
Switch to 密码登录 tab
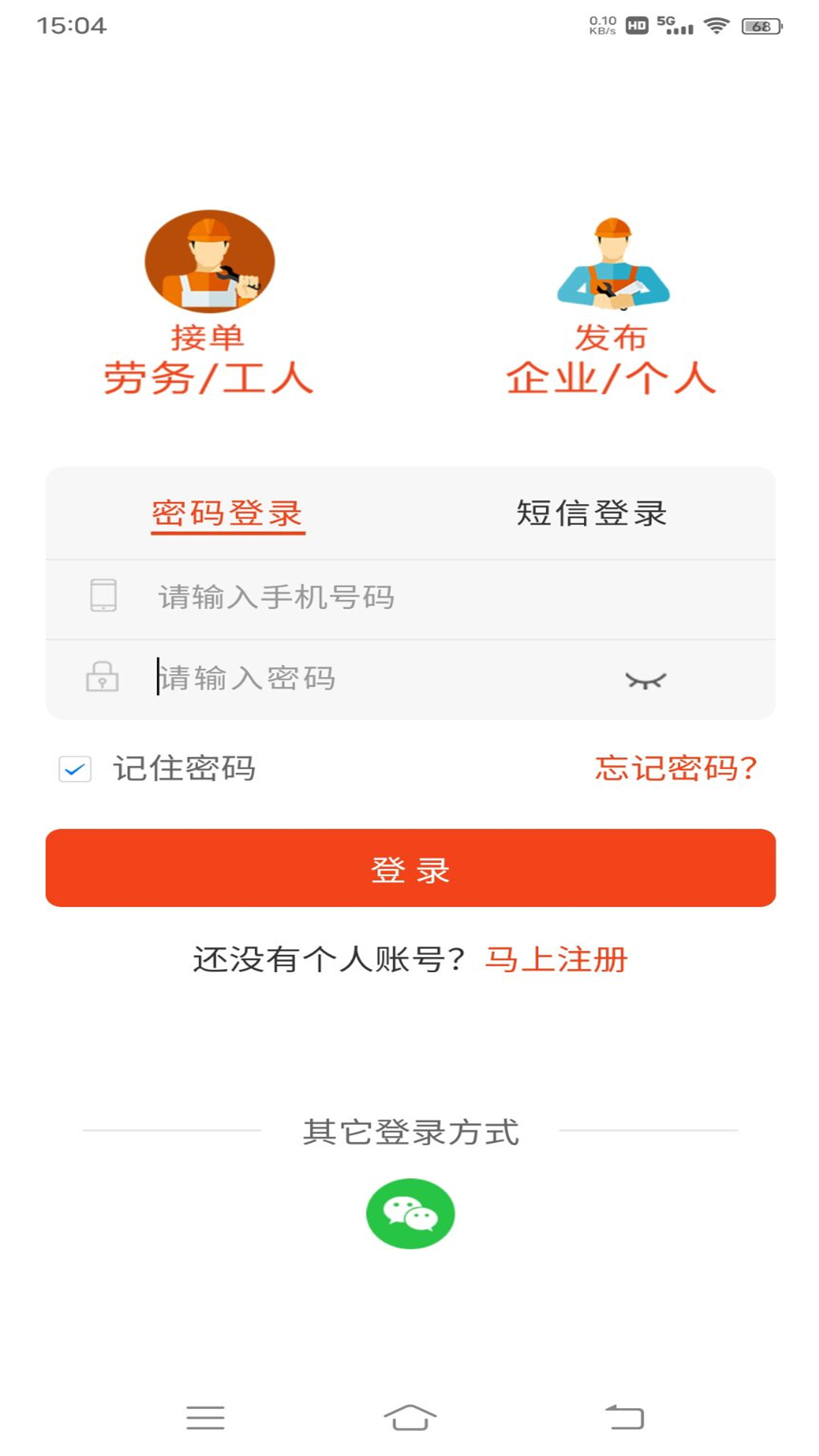227,514
